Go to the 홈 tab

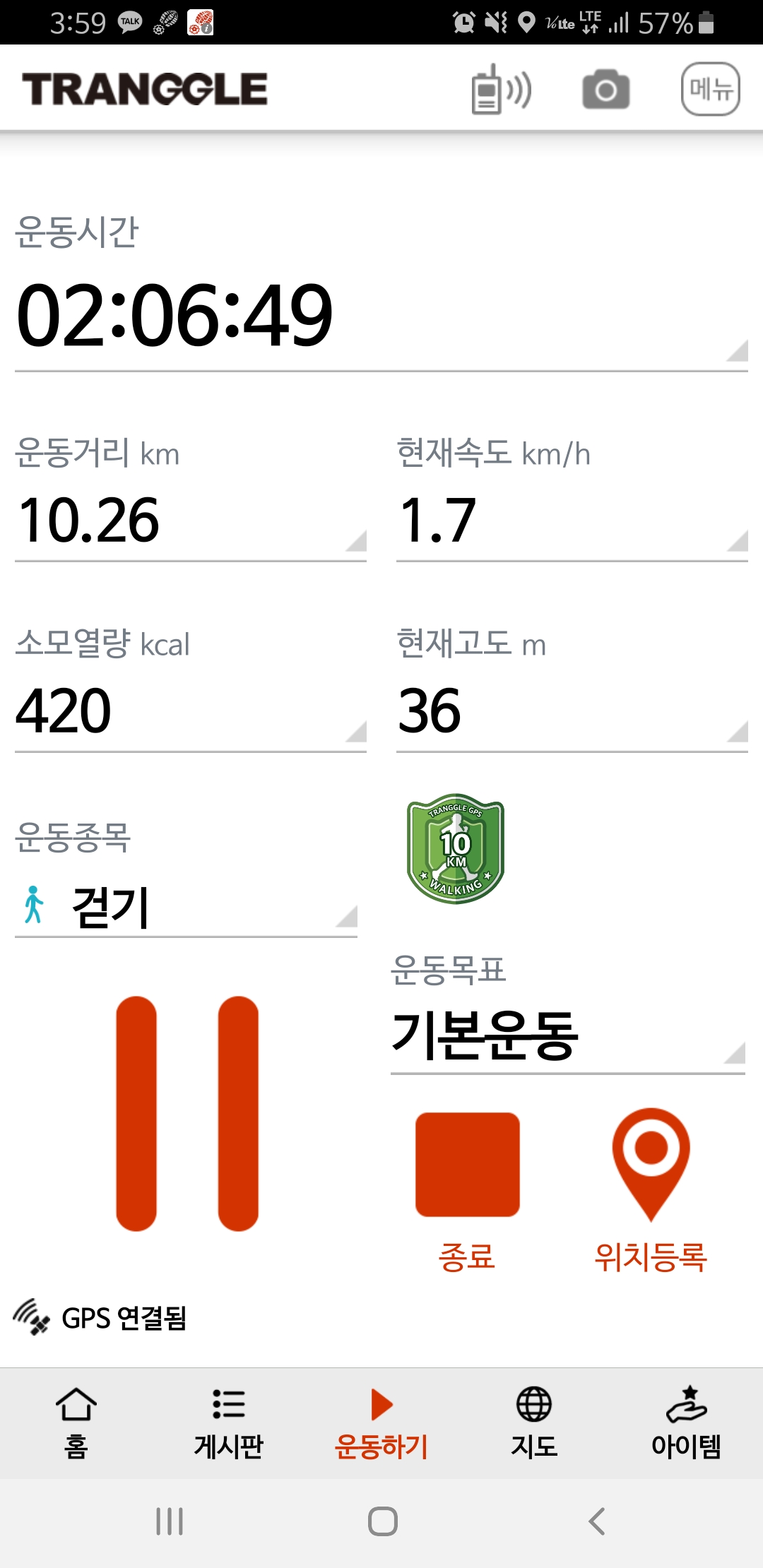tap(76, 1423)
